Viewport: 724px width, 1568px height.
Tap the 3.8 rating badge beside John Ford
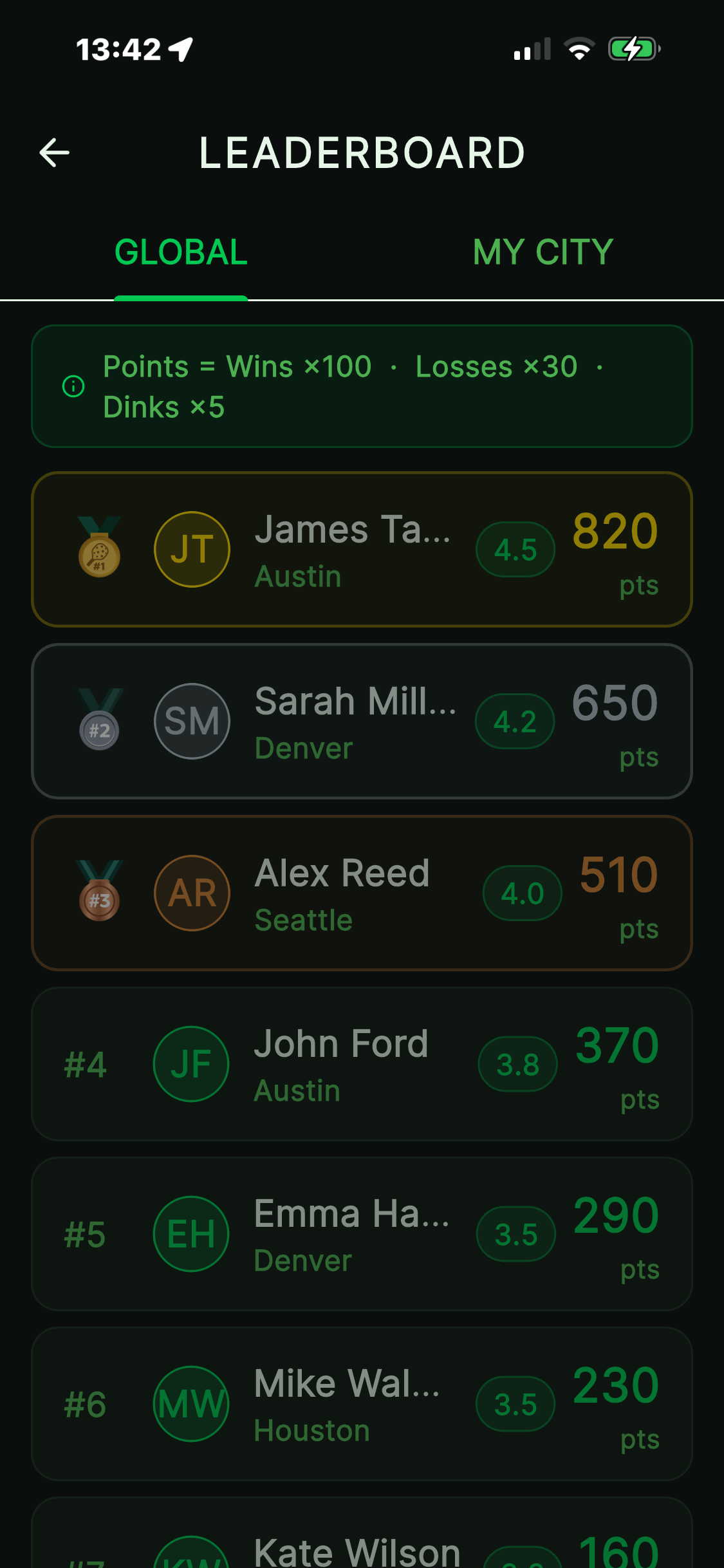(x=518, y=1063)
